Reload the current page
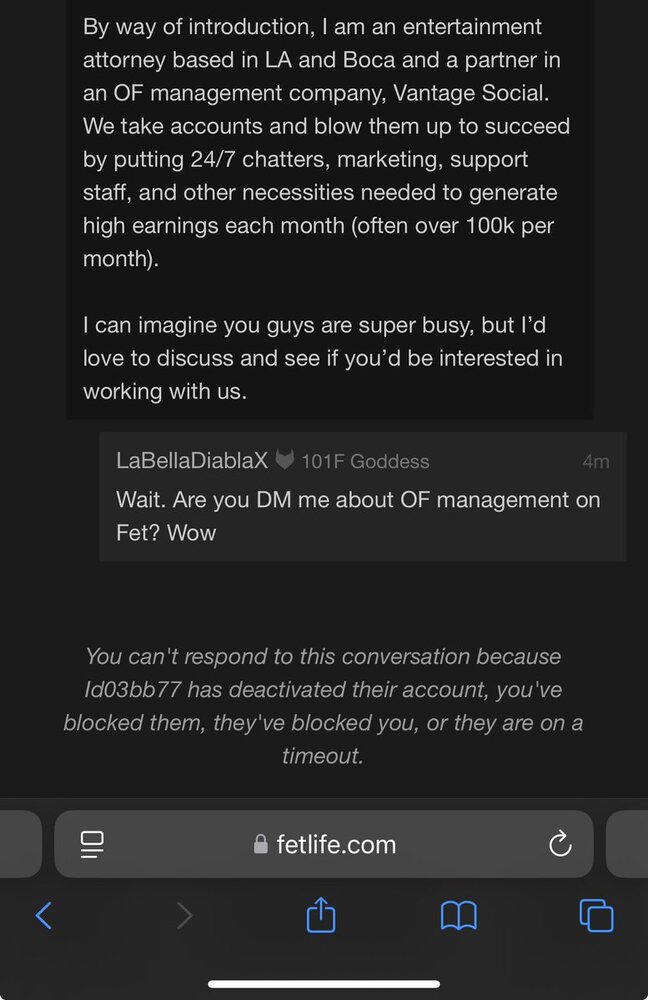Screen dimensions: 648x1000 [x=560, y=845]
